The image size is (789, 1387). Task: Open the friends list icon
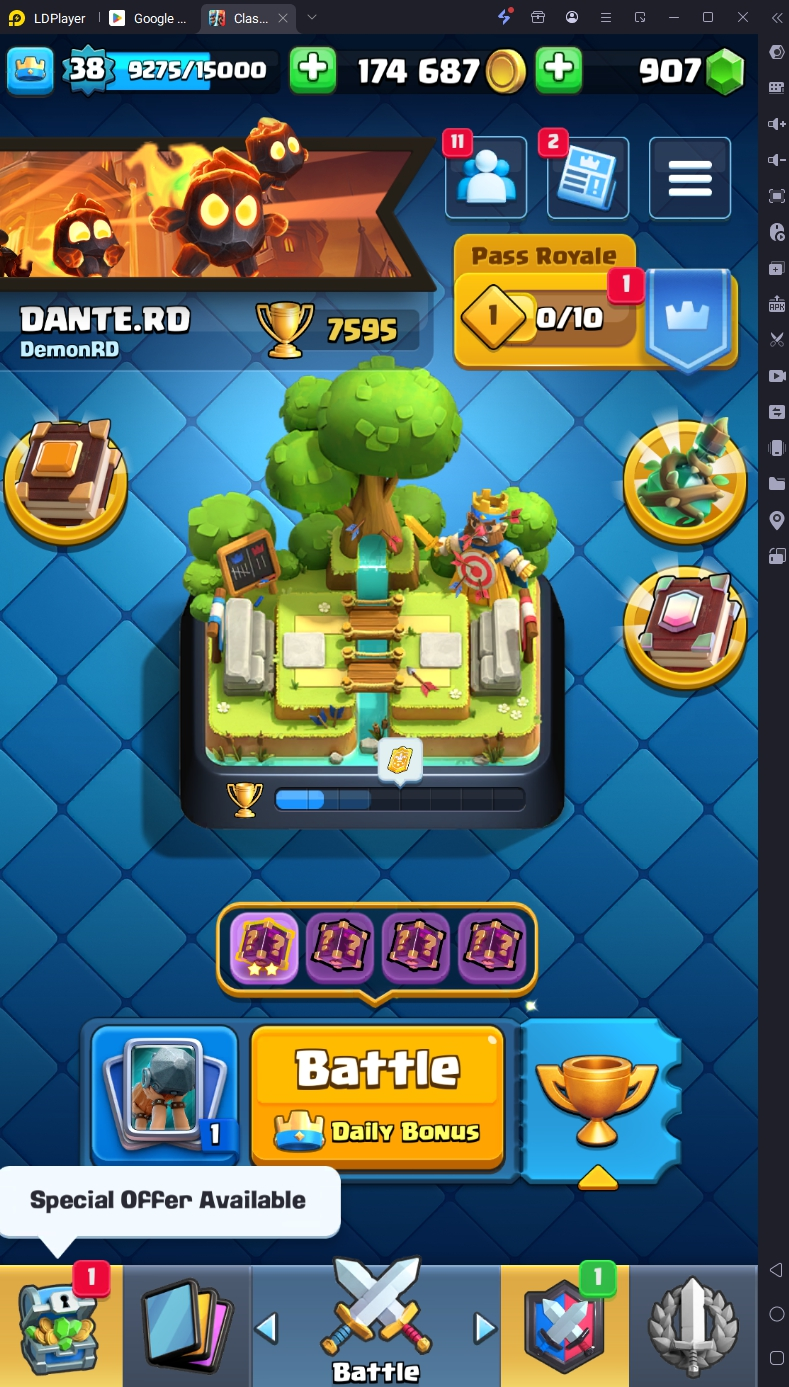coord(485,178)
